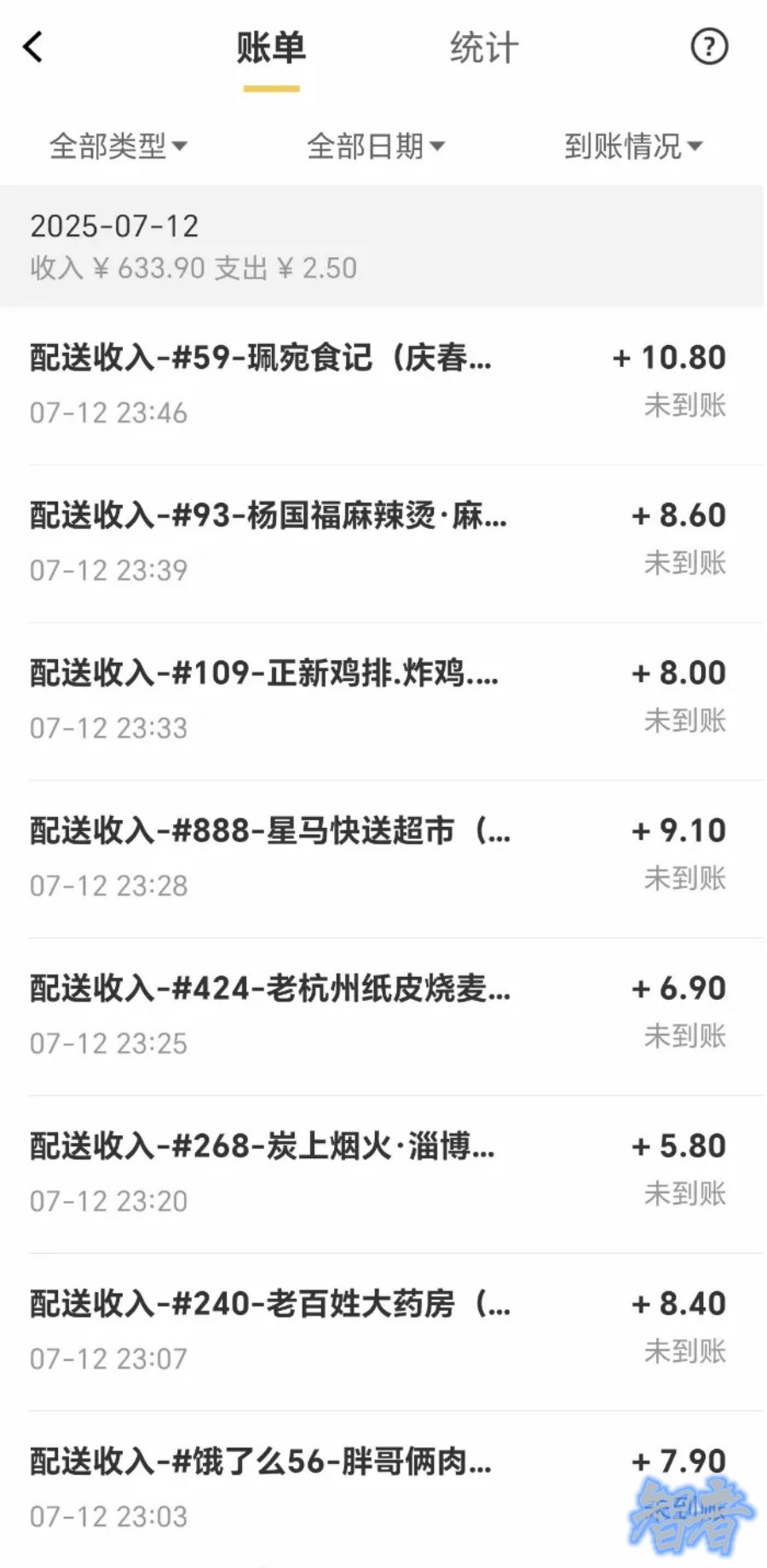Expand the 到账情况 arrival status filter
Screen dimensions: 767x1568
point(634,146)
